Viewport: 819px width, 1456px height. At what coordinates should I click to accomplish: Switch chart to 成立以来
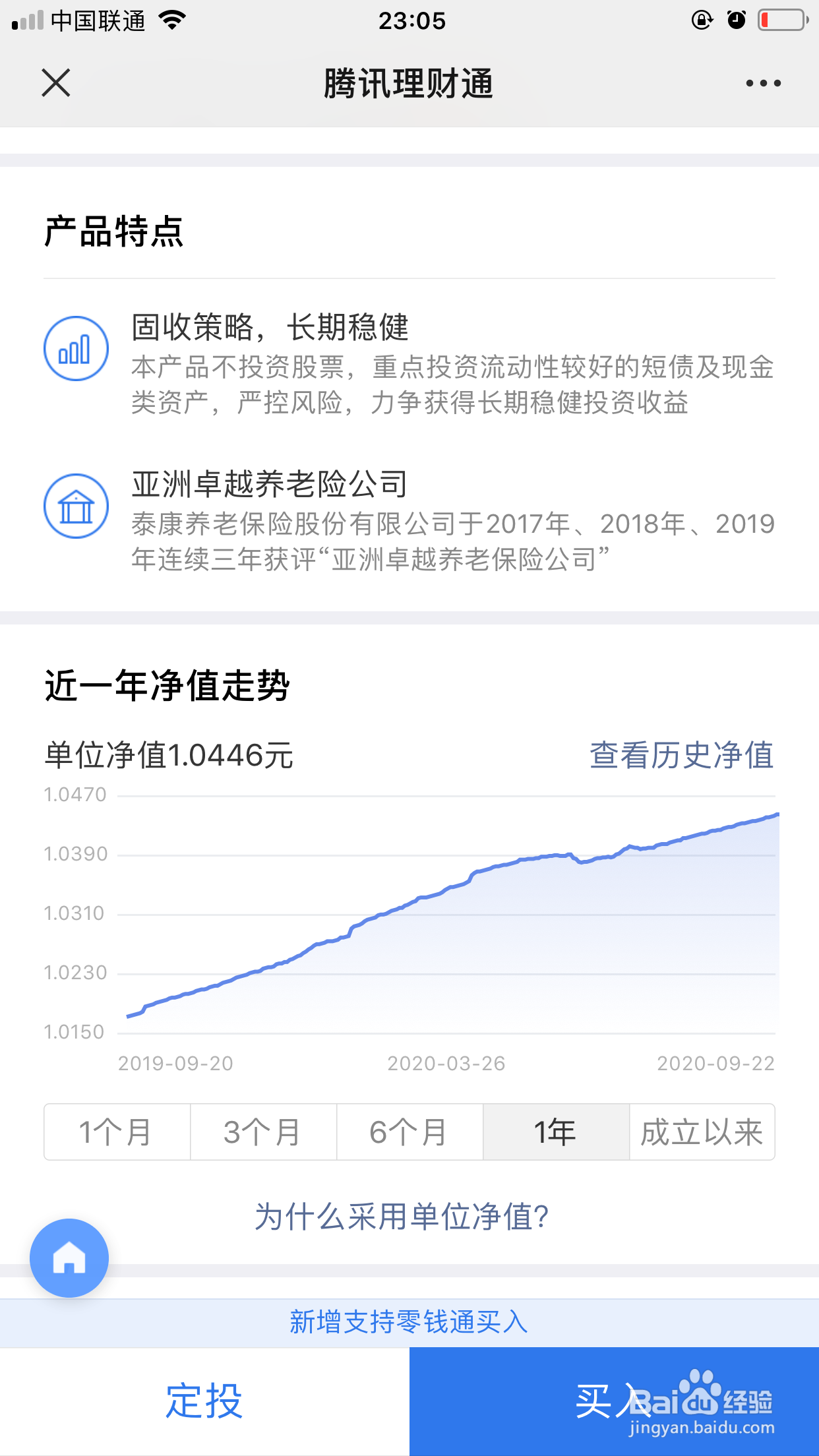click(702, 1132)
